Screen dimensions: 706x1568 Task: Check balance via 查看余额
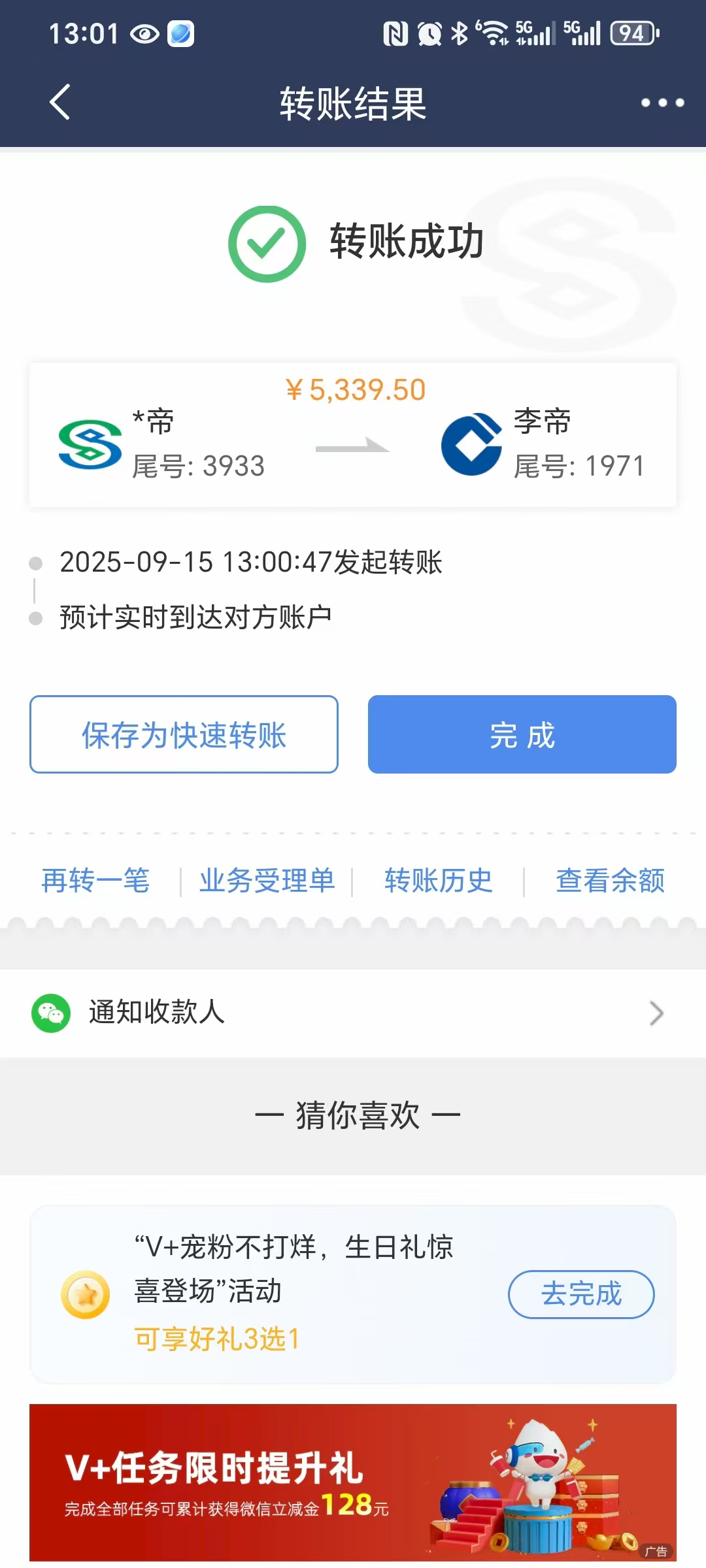[610, 881]
